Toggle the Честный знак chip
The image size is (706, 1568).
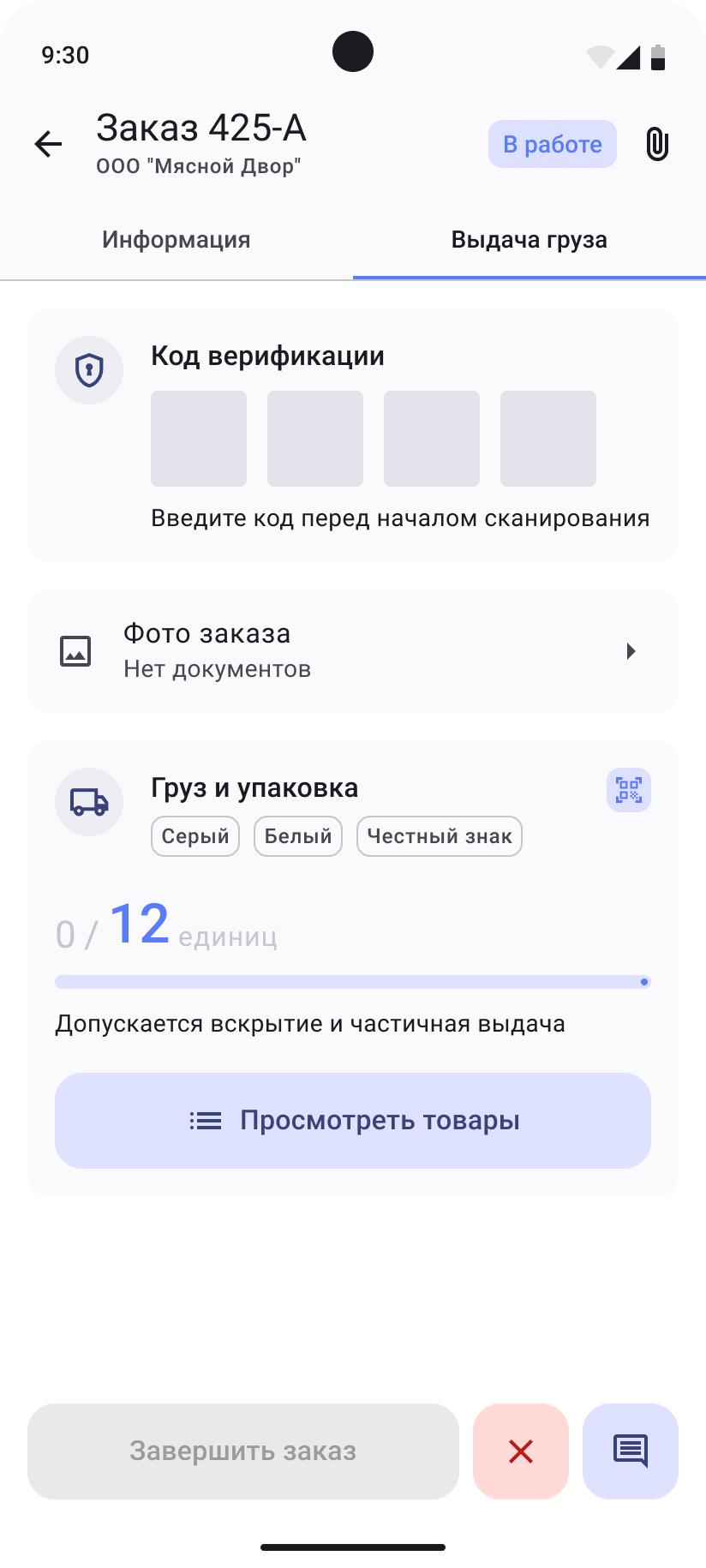pos(439,836)
